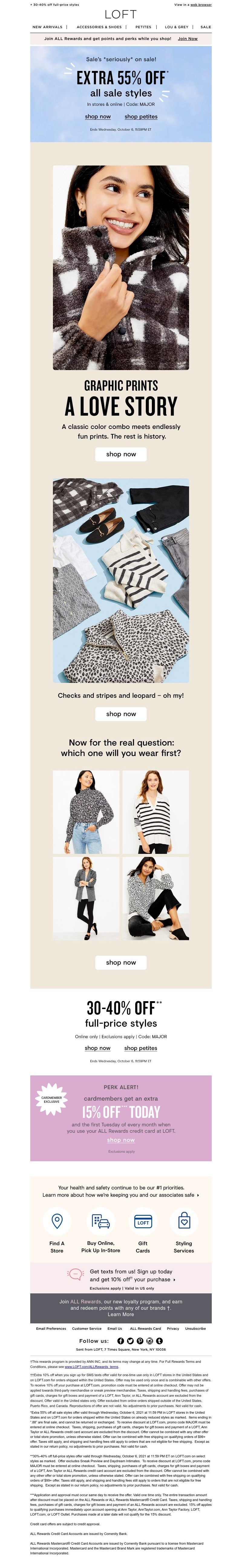Unsubscribe from these emails
Viewport: 242px width, 1568px height.
click(x=195, y=1329)
